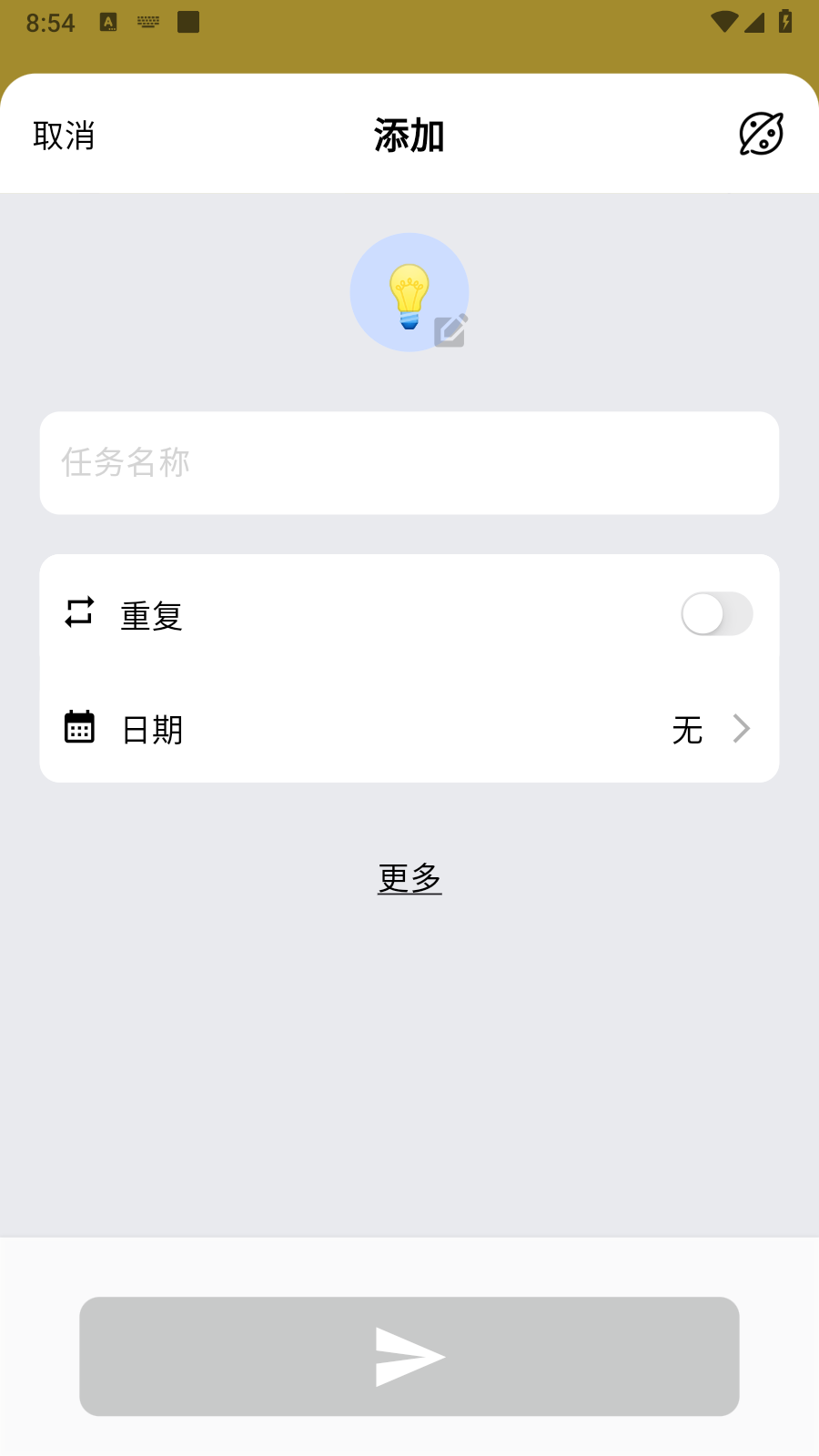
Task: Open the 日期 date picker row
Action: pyautogui.click(x=409, y=729)
